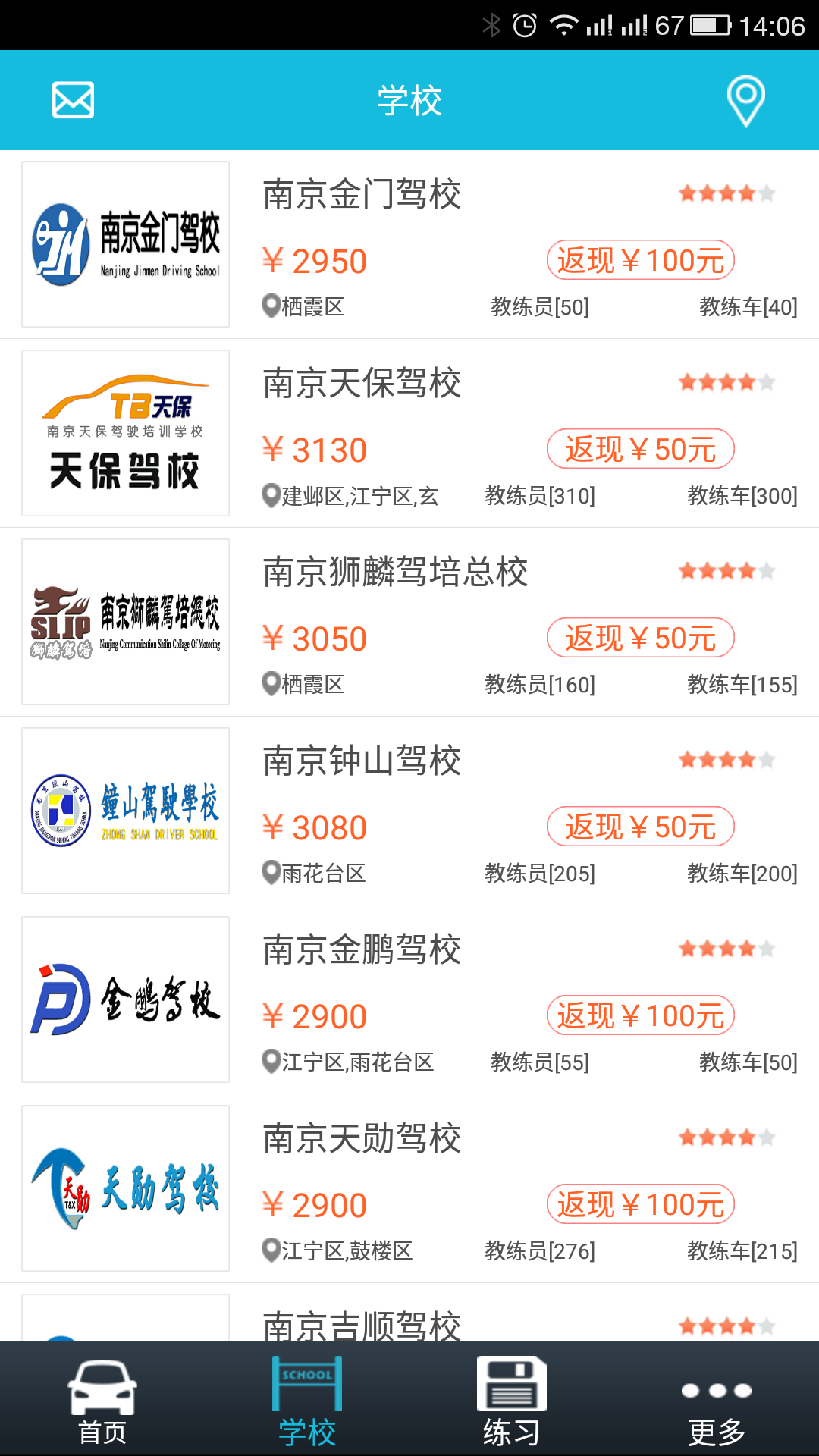Viewport: 819px width, 1456px height.
Task: Open the messages envelope icon
Action: [x=73, y=100]
